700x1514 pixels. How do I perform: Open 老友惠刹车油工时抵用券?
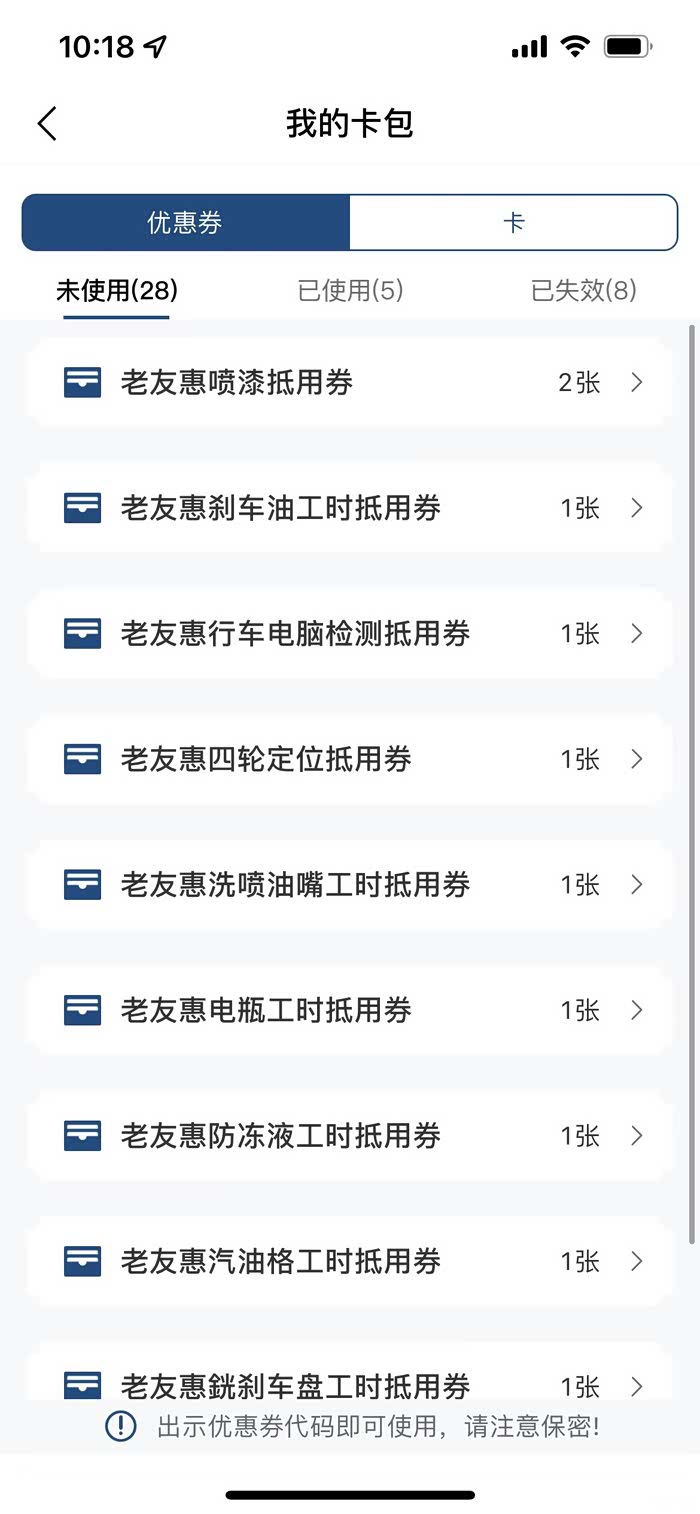(x=348, y=508)
